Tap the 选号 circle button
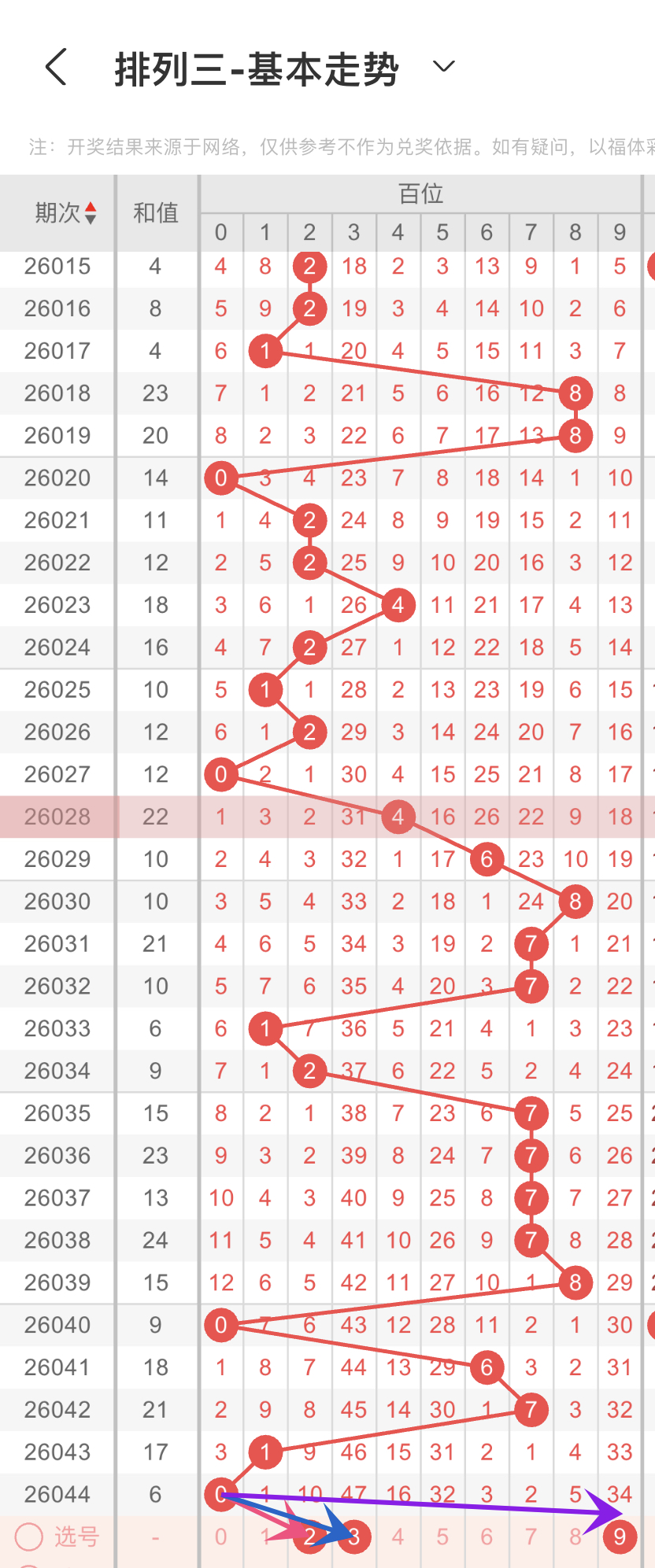 pyautogui.click(x=29, y=1537)
